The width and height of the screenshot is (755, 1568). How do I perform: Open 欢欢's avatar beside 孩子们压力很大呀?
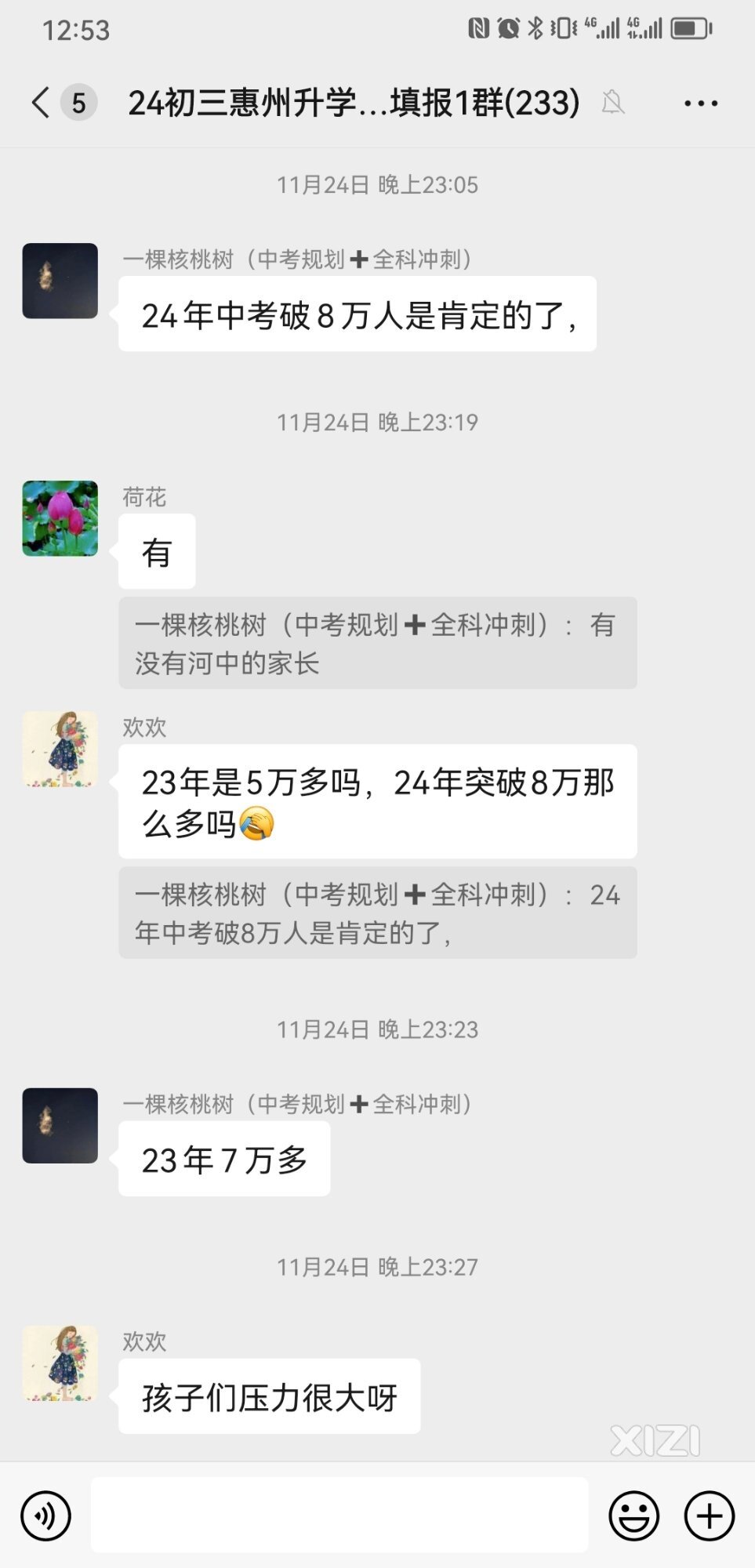point(60,1363)
